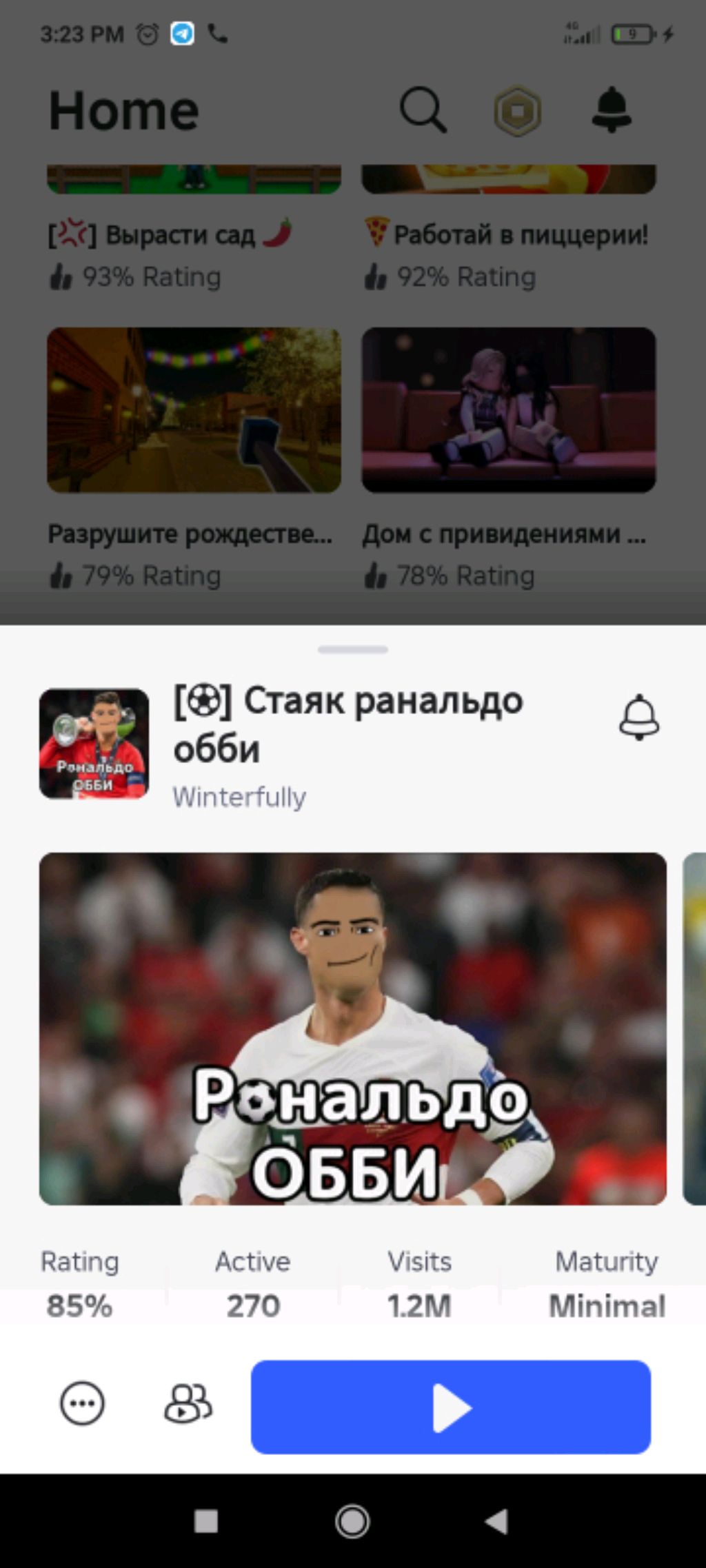The image size is (706, 1568).
Task: Open the Robux balance icon
Action: (x=517, y=110)
